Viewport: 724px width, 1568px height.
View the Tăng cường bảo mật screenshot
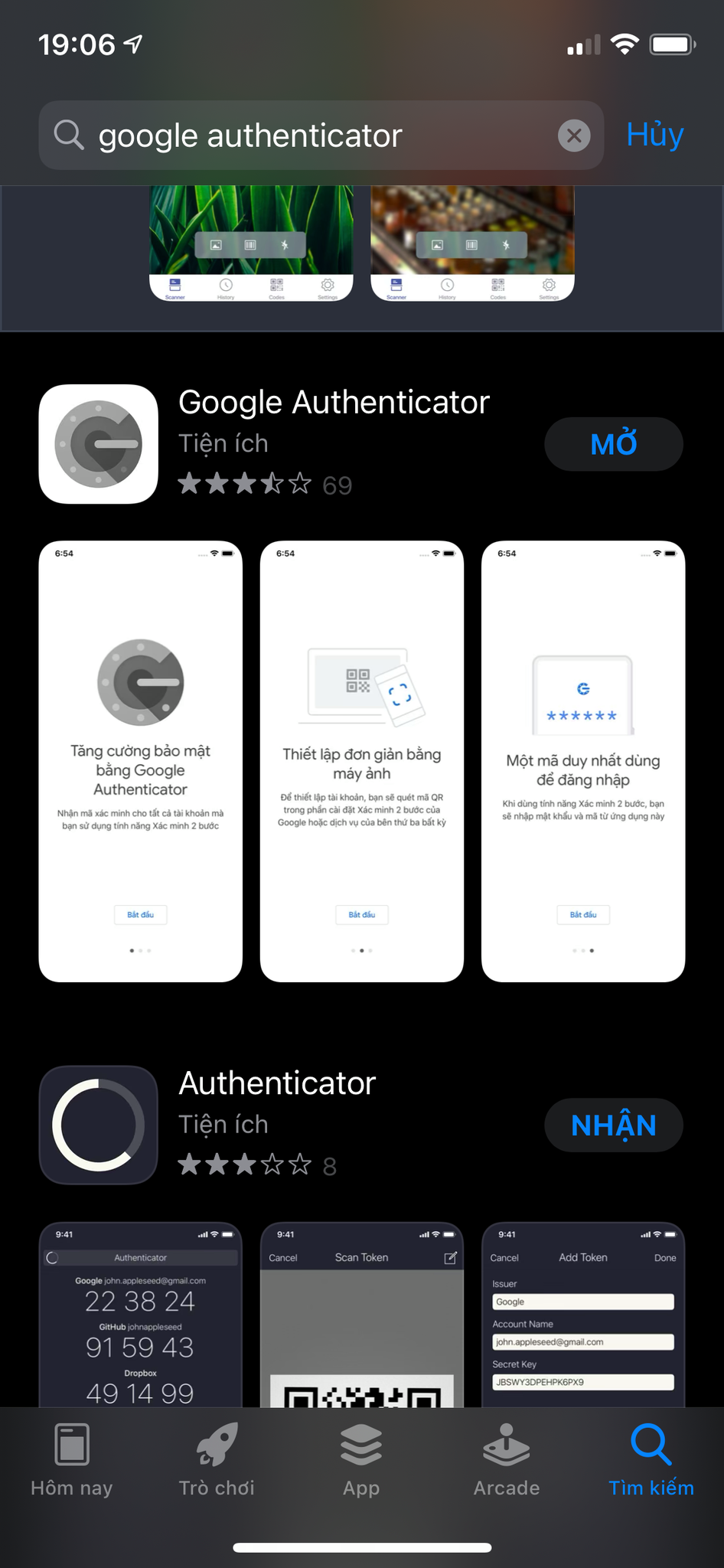pyautogui.click(x=141, y=761)
